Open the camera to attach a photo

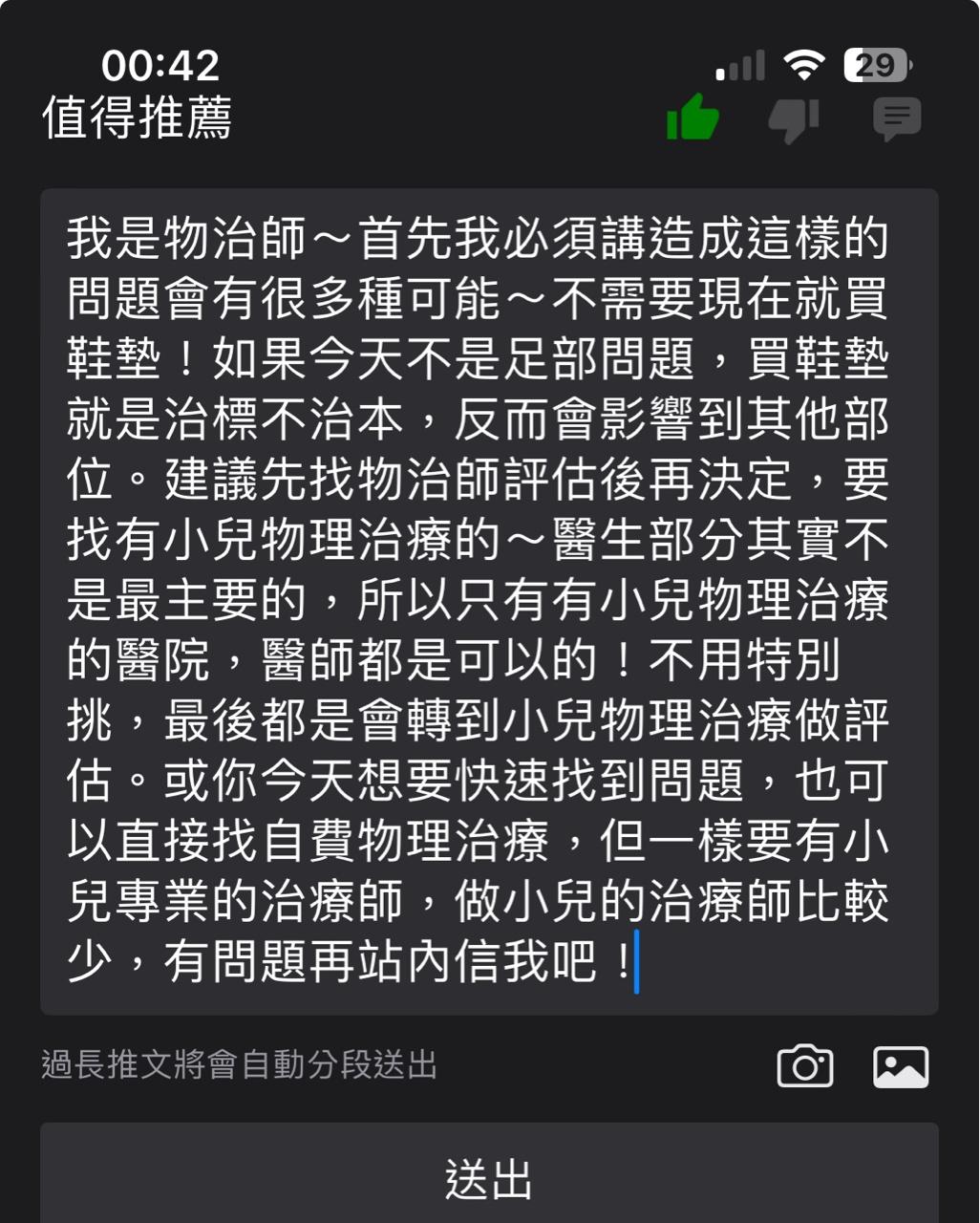(805, 1066)
